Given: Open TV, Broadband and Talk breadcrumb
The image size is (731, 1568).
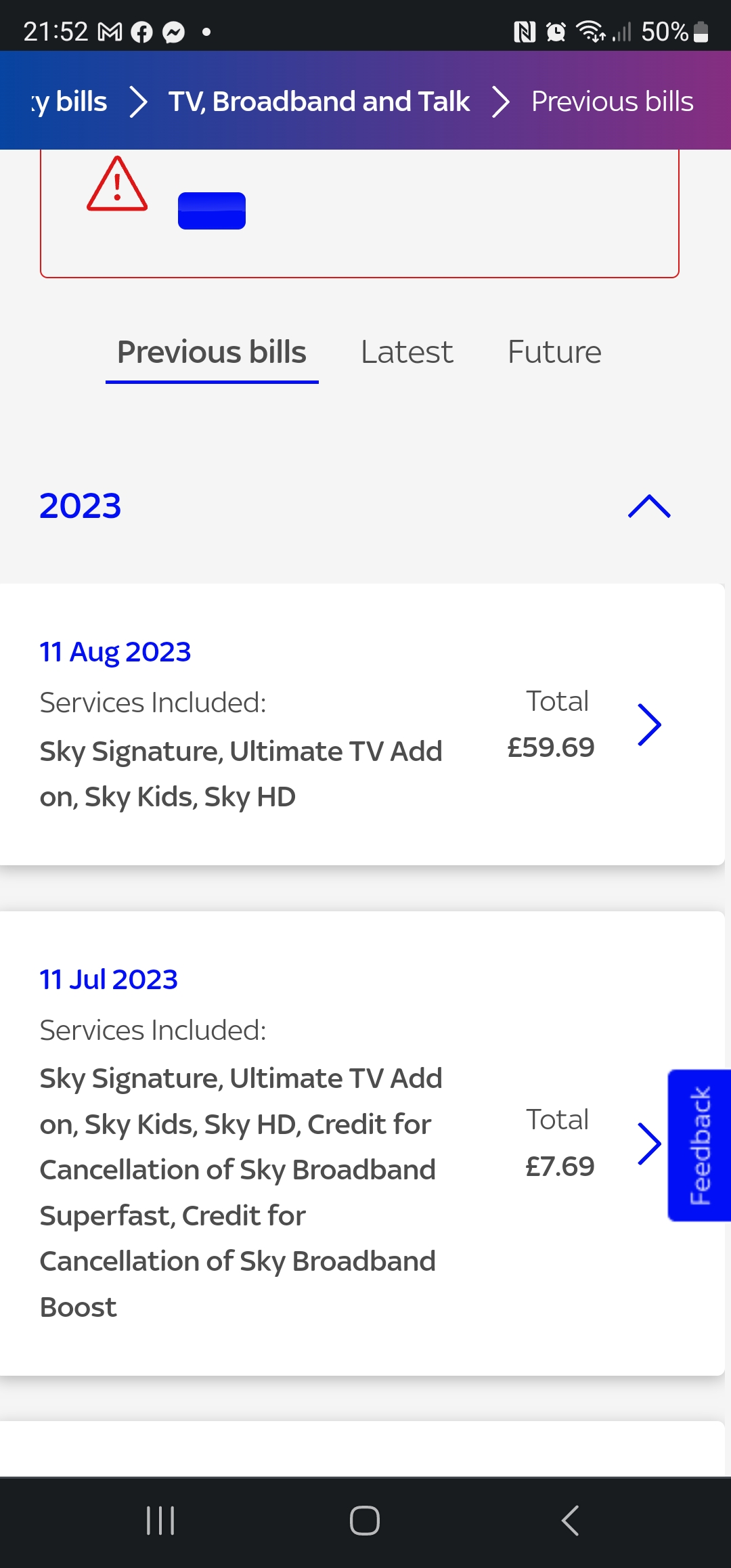Looking at the screenshot, I should pyautogui.click(x=319, y=101).
